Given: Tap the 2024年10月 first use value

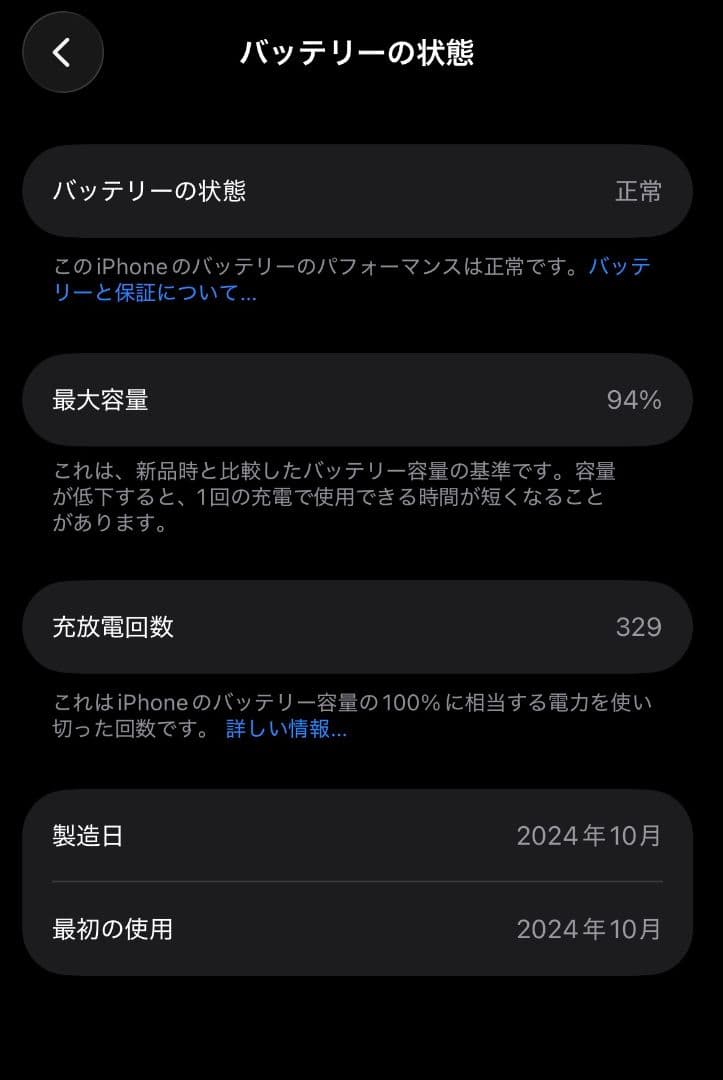Looking at the screenshot, I should tap(590, 929).
